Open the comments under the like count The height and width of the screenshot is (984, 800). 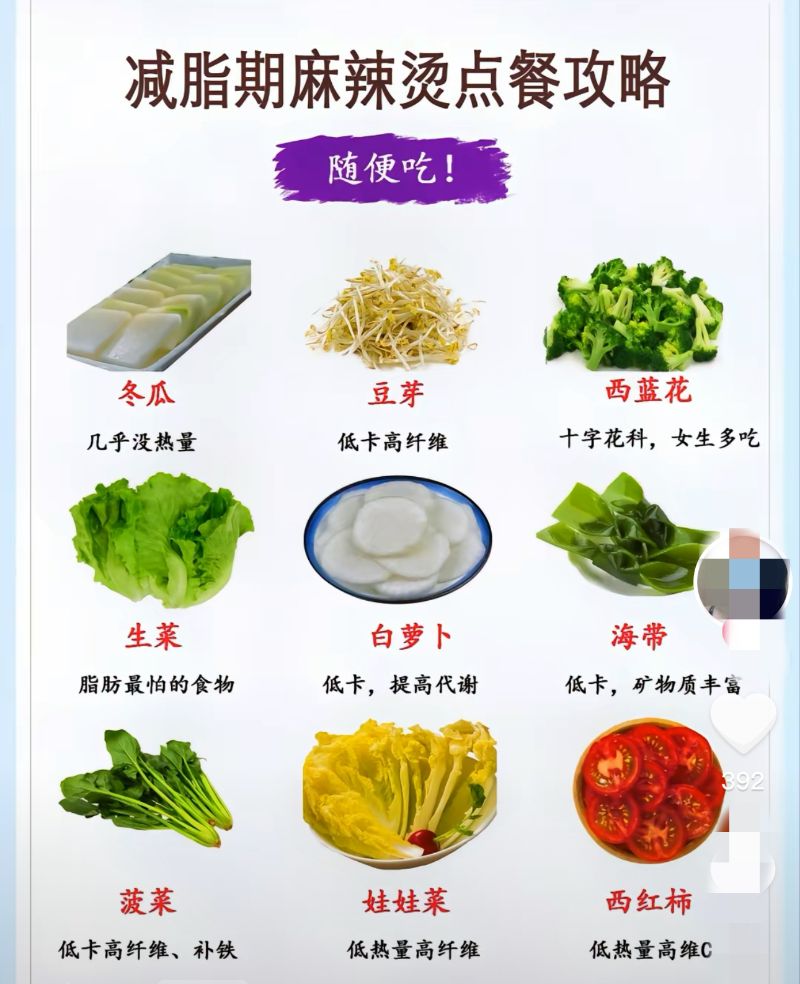coord(743,862)
